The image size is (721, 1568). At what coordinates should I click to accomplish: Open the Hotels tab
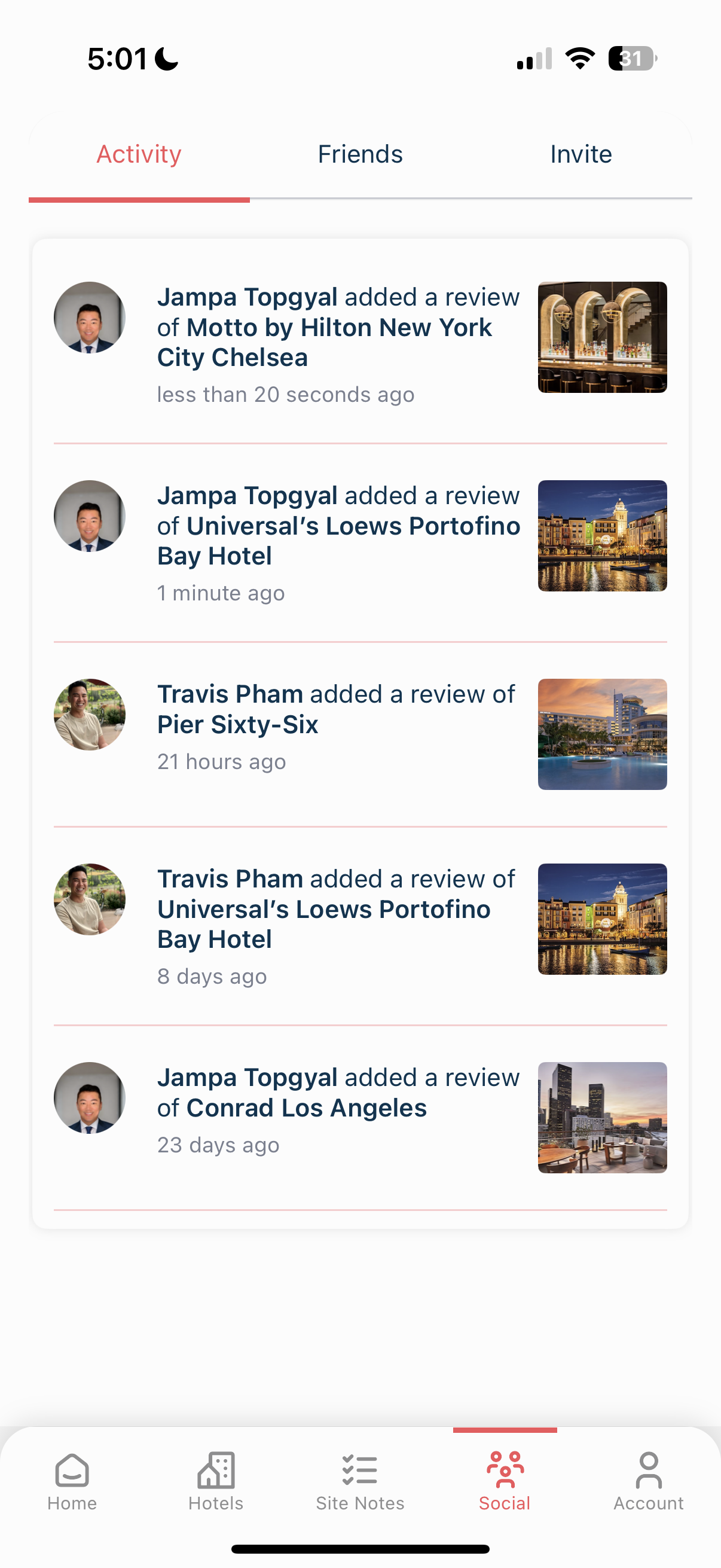pyautogui.click(x=216, y=1481)
